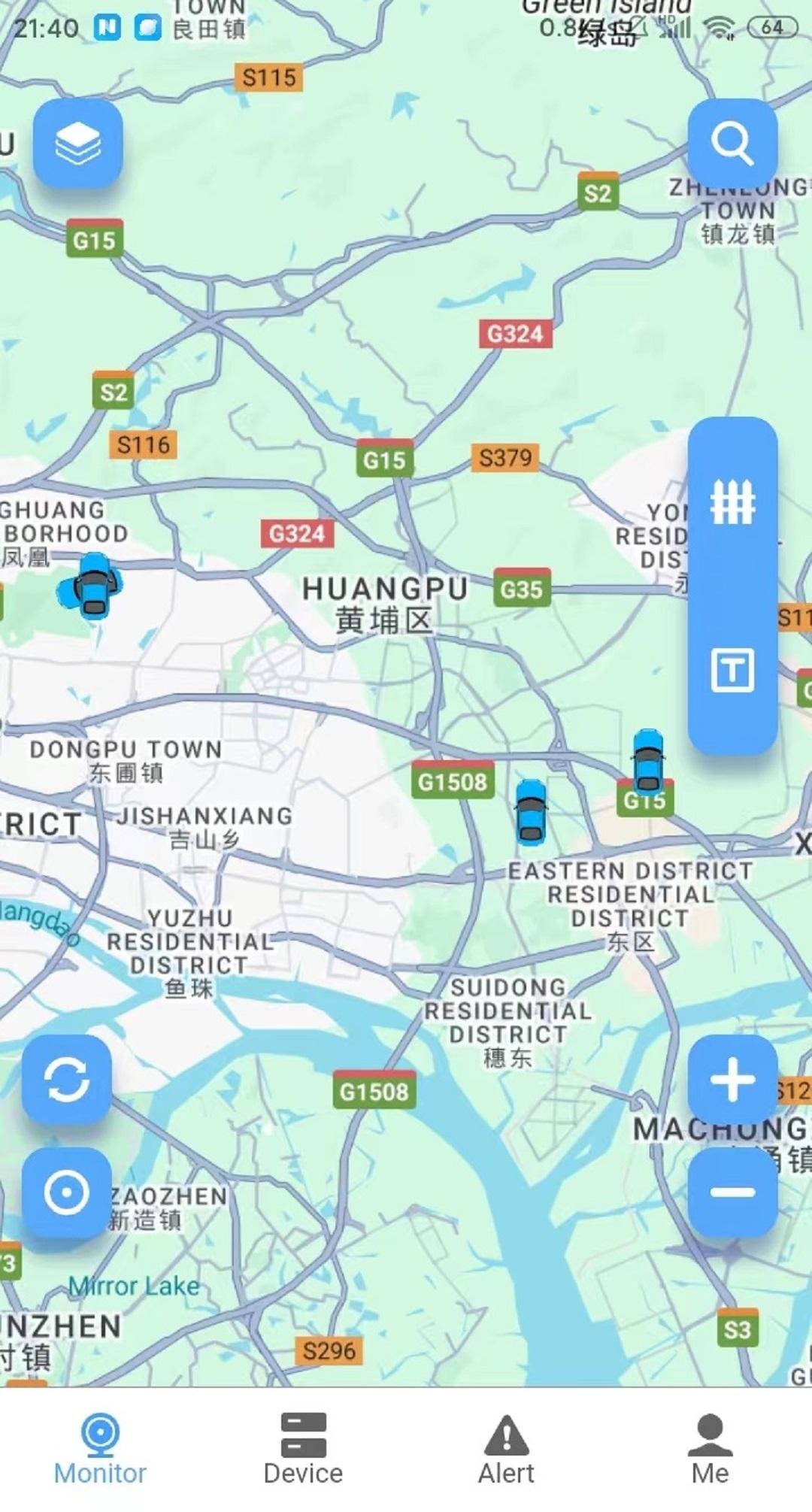812x1512 pixels.
Task: Select the Monitor tab
Action: point(100,1448)
